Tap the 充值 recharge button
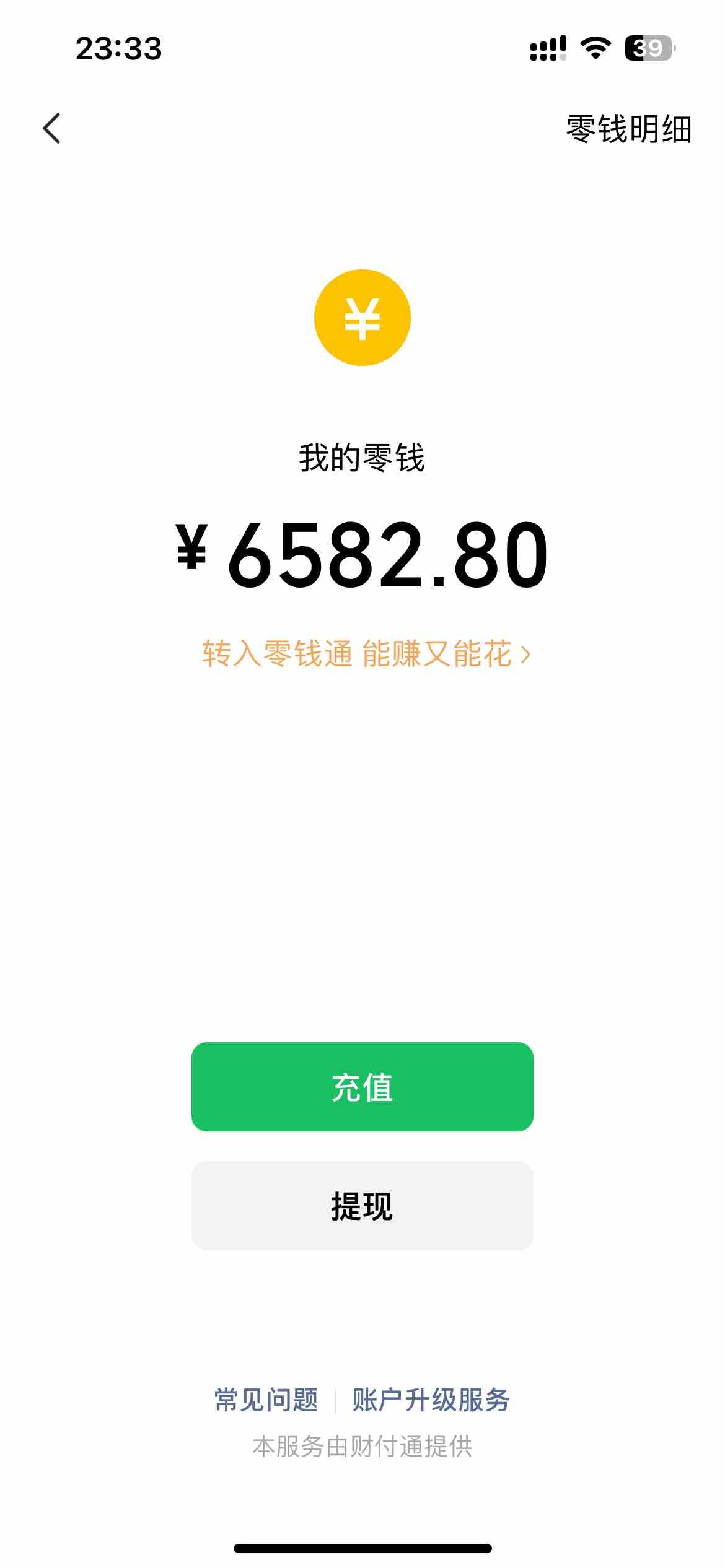The width and height of the screenshot is (725, 1568). point(362,1088)
